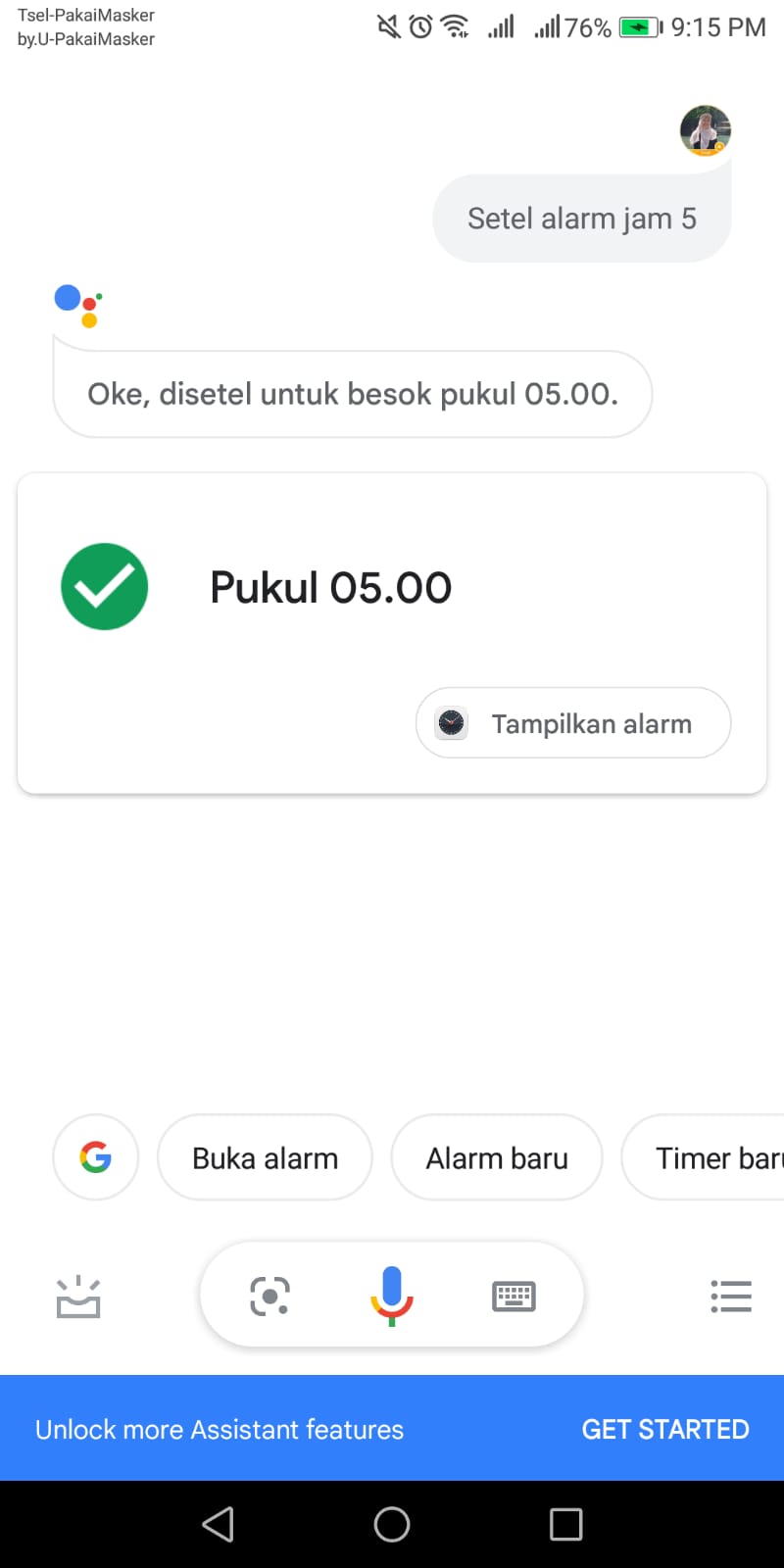Tap the Tampilkan alarm button
Viewport: 784px width, 1568px height.
tap(573, 723)
